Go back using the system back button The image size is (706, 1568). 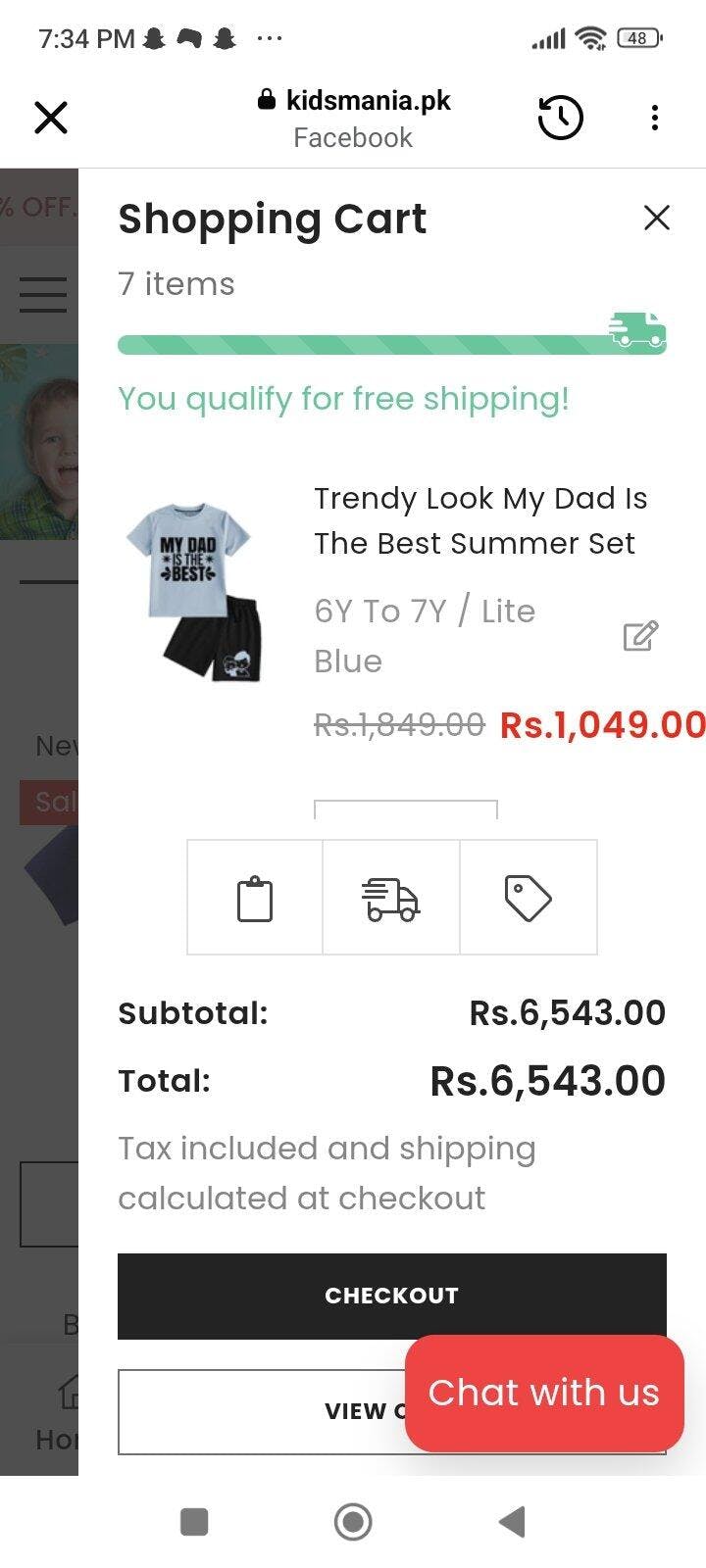512,1522
